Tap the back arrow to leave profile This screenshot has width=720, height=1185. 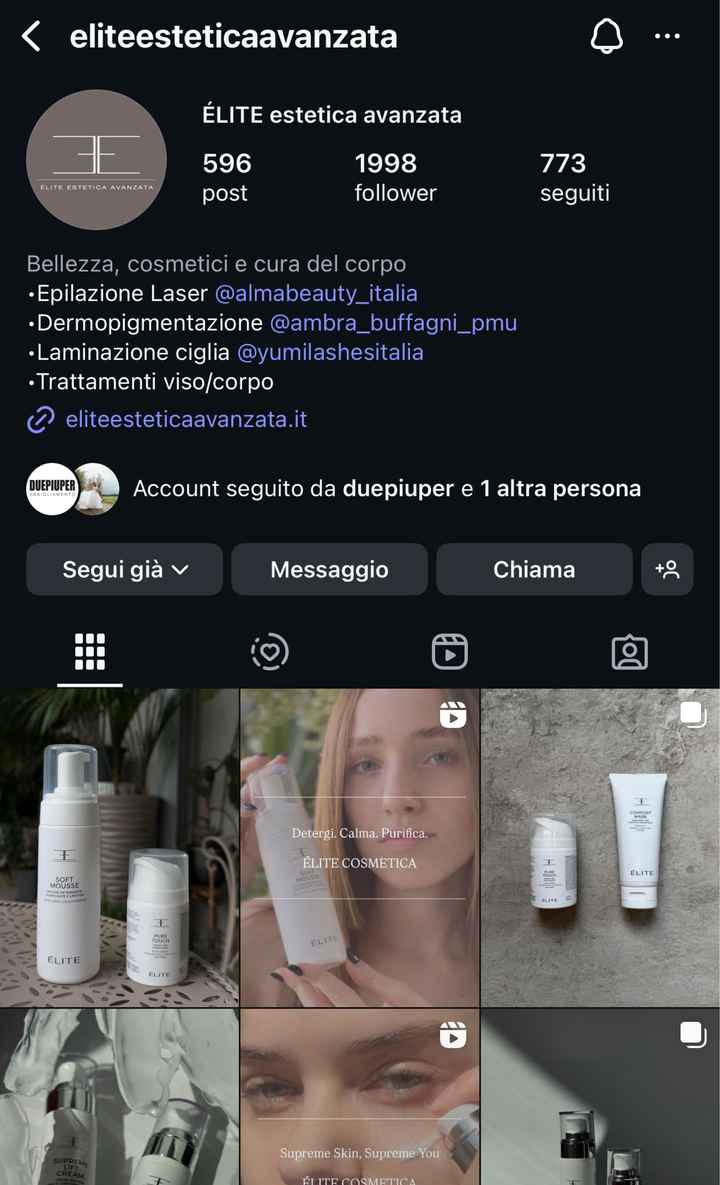tap(30, 35)
